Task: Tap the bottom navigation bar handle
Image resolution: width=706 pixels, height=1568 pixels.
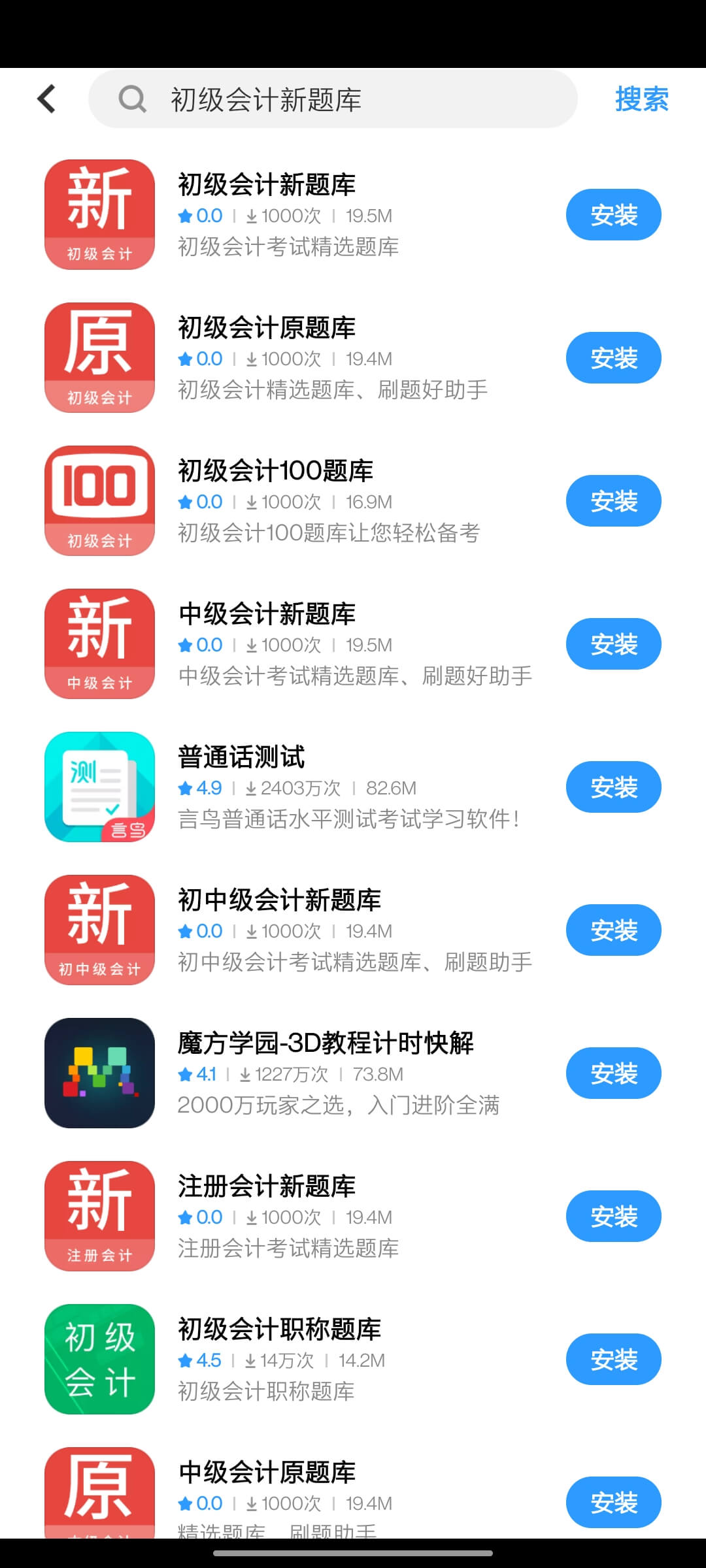Action: click(x=353, y=1554)
